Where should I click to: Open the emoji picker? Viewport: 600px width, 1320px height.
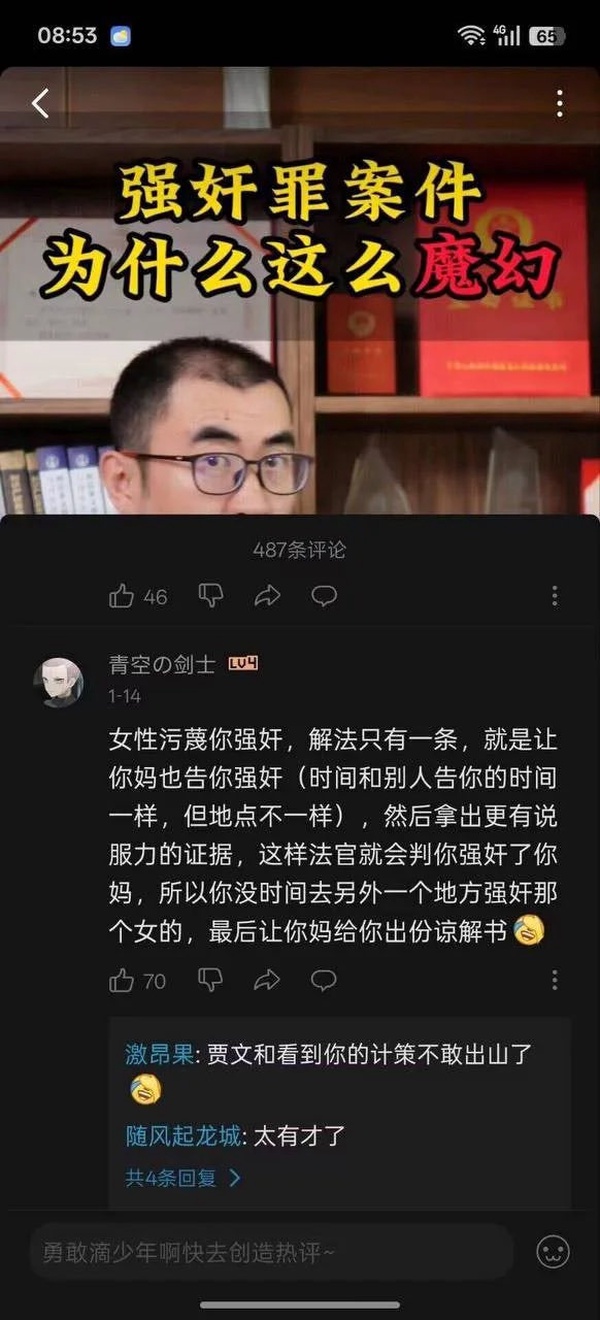coord(553,1251)
